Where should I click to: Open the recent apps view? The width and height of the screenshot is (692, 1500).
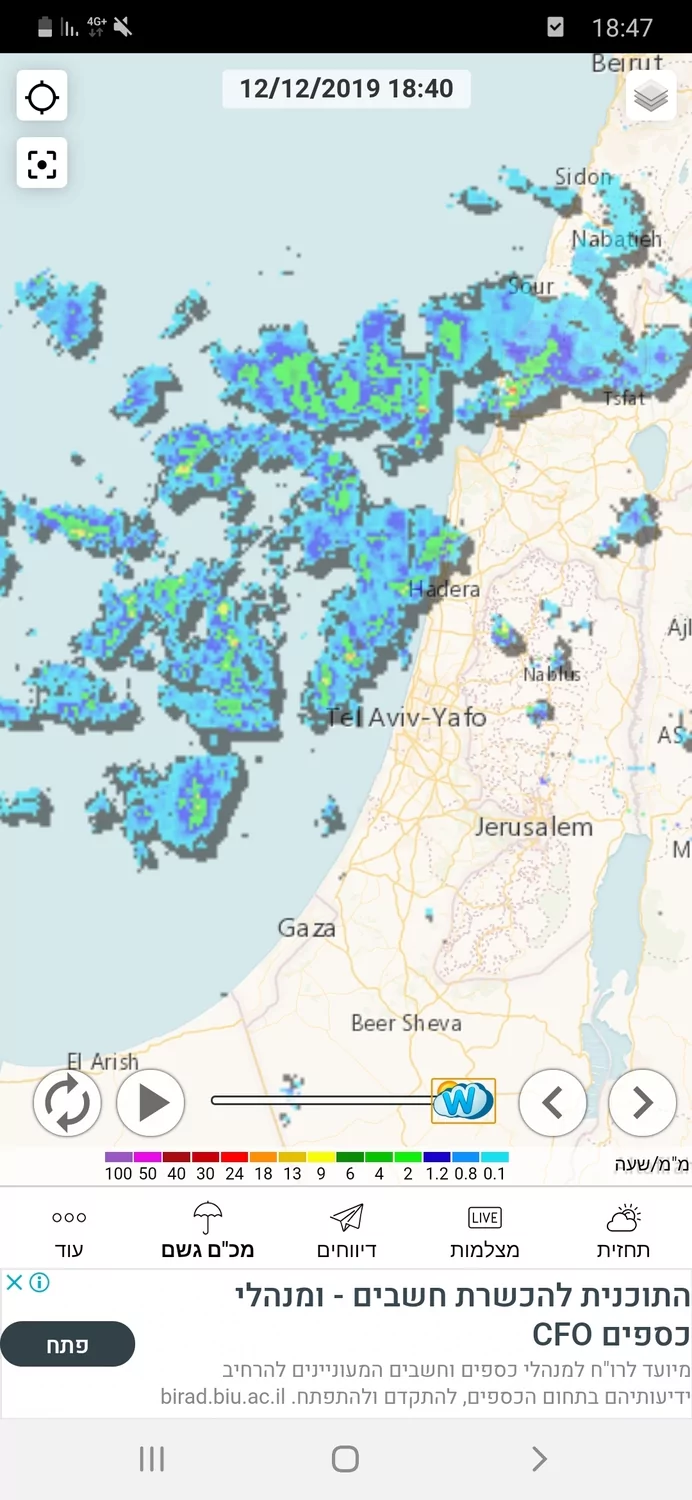click(151, 1459)
